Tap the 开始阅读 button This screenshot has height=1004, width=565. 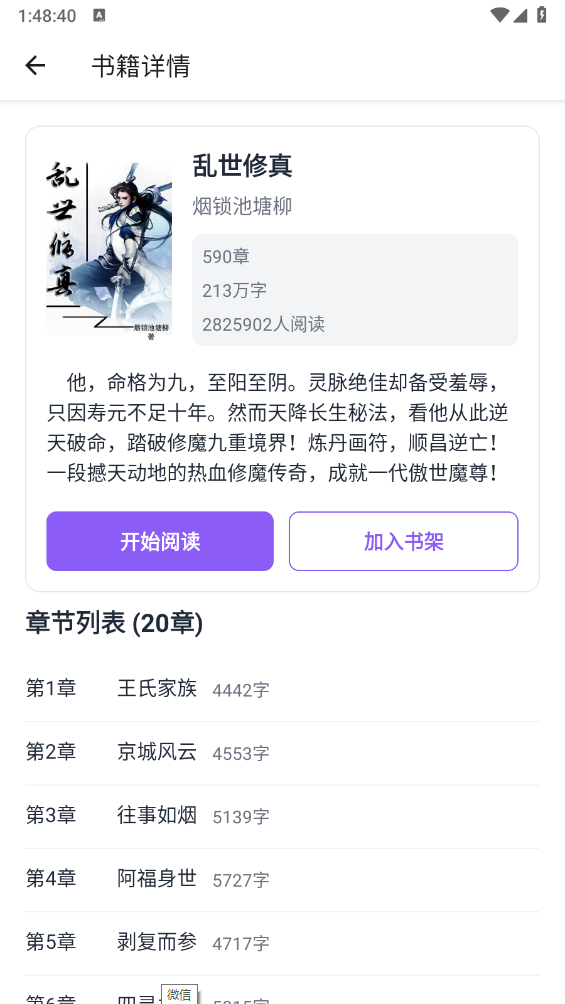160,541
